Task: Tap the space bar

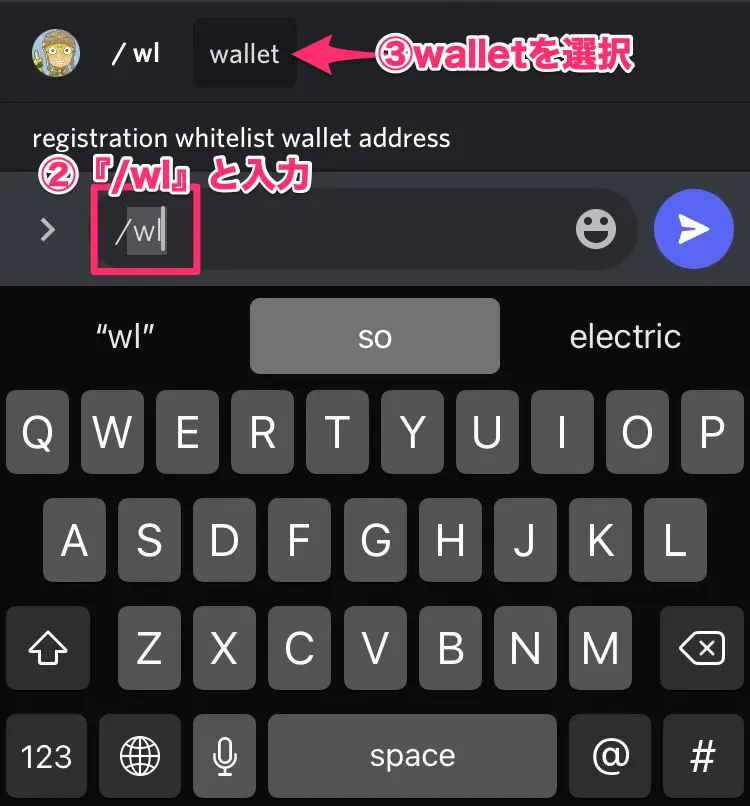Action: pos(412,755)
